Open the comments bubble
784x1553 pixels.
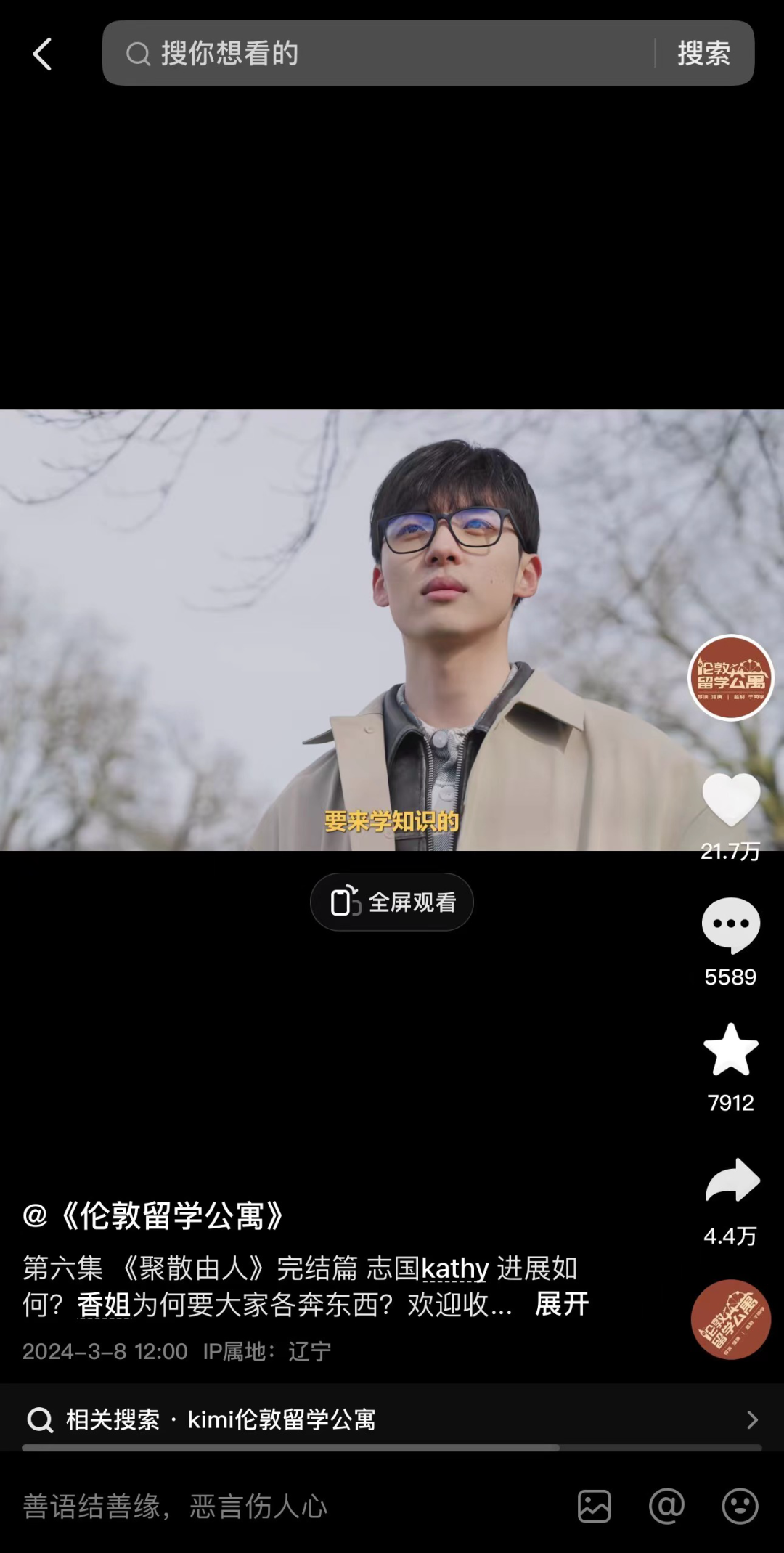click(730, 925)
